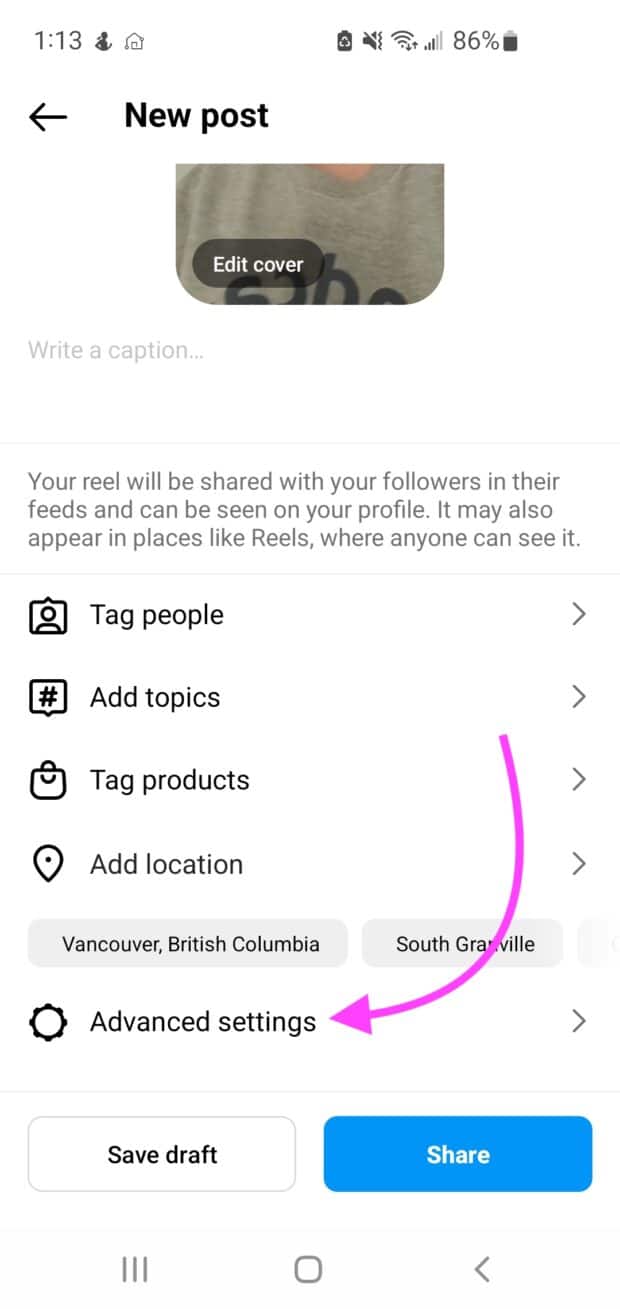Screen dimensions: 620x1309
Task: Tap Edit cover on the reel
Action: tap(258, 264)
